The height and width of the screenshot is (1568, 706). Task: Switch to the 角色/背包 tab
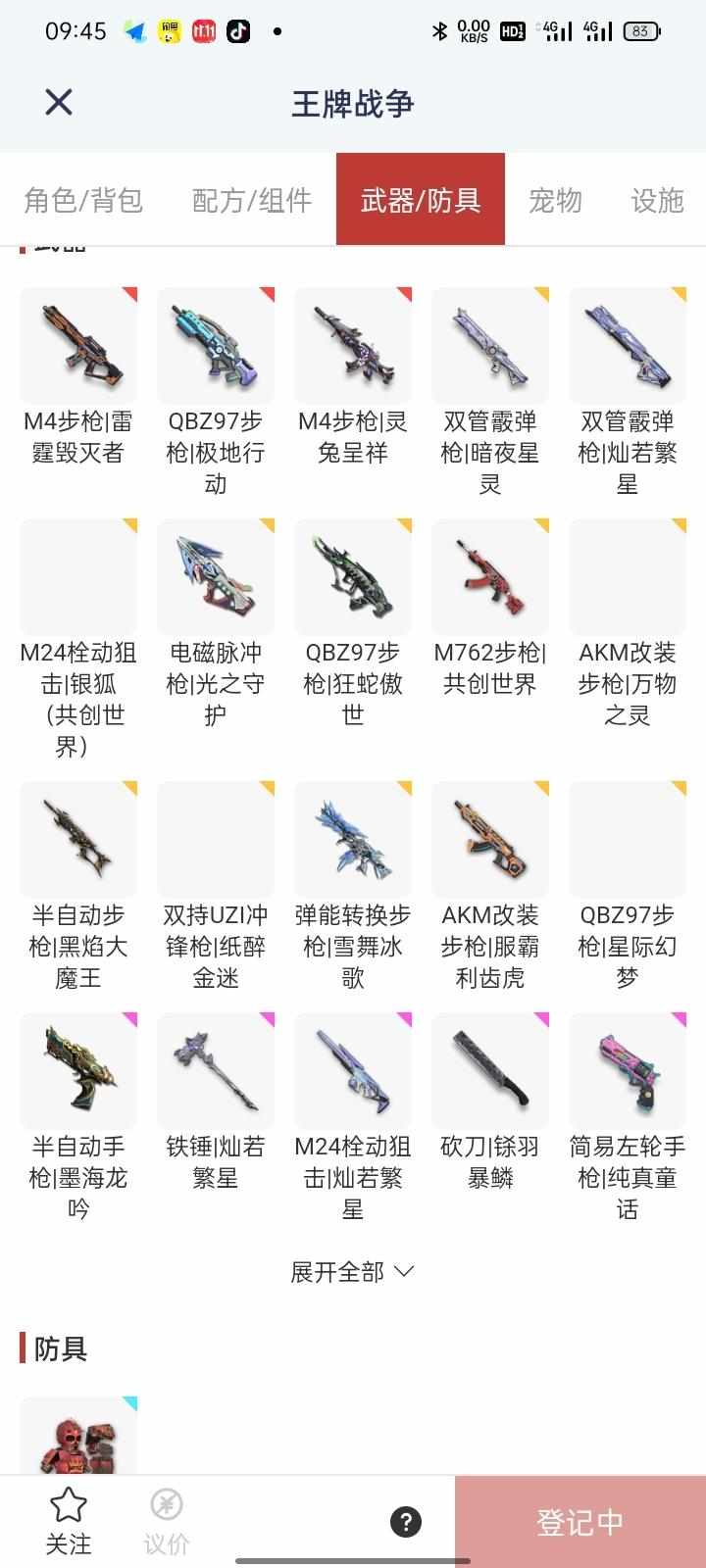(83, 200)
